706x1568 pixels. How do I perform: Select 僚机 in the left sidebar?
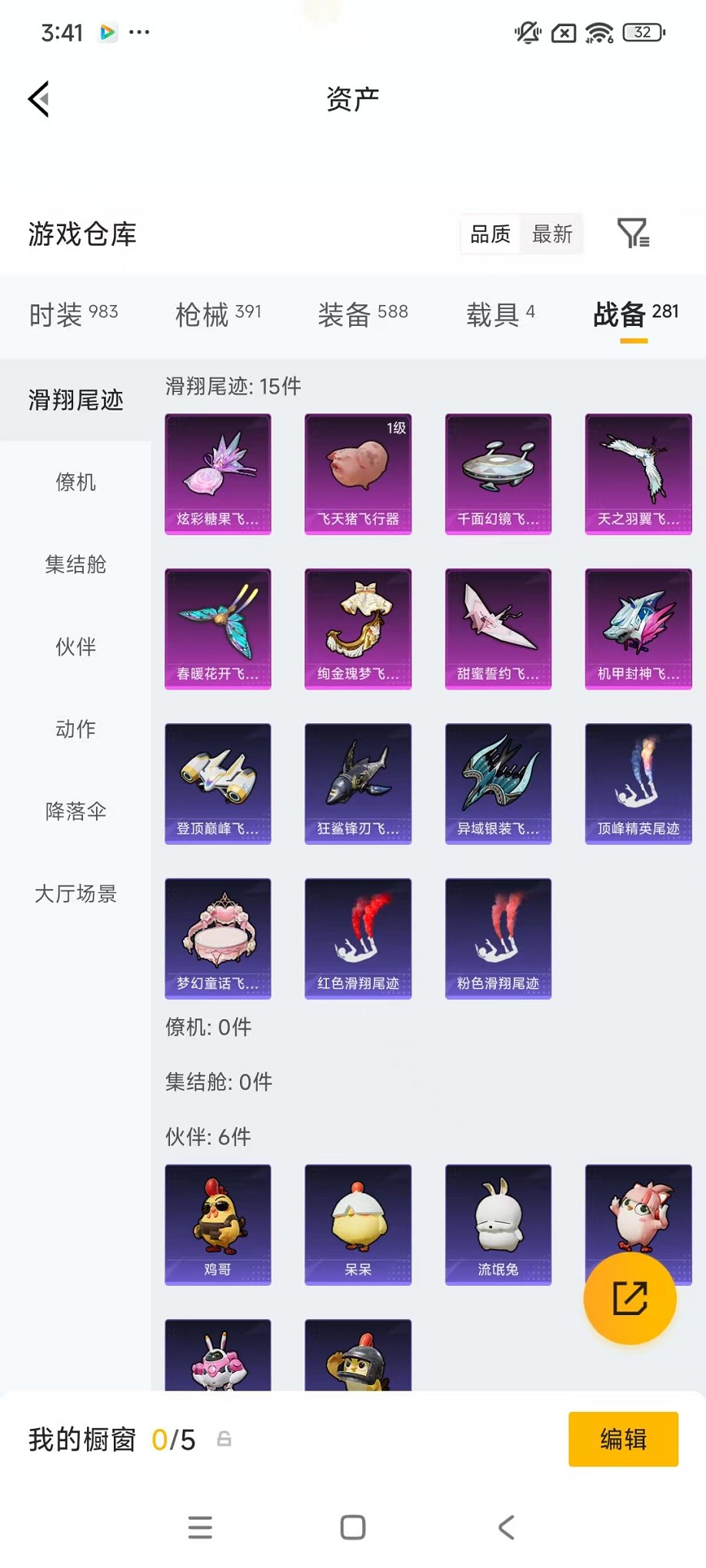point(74,483)
